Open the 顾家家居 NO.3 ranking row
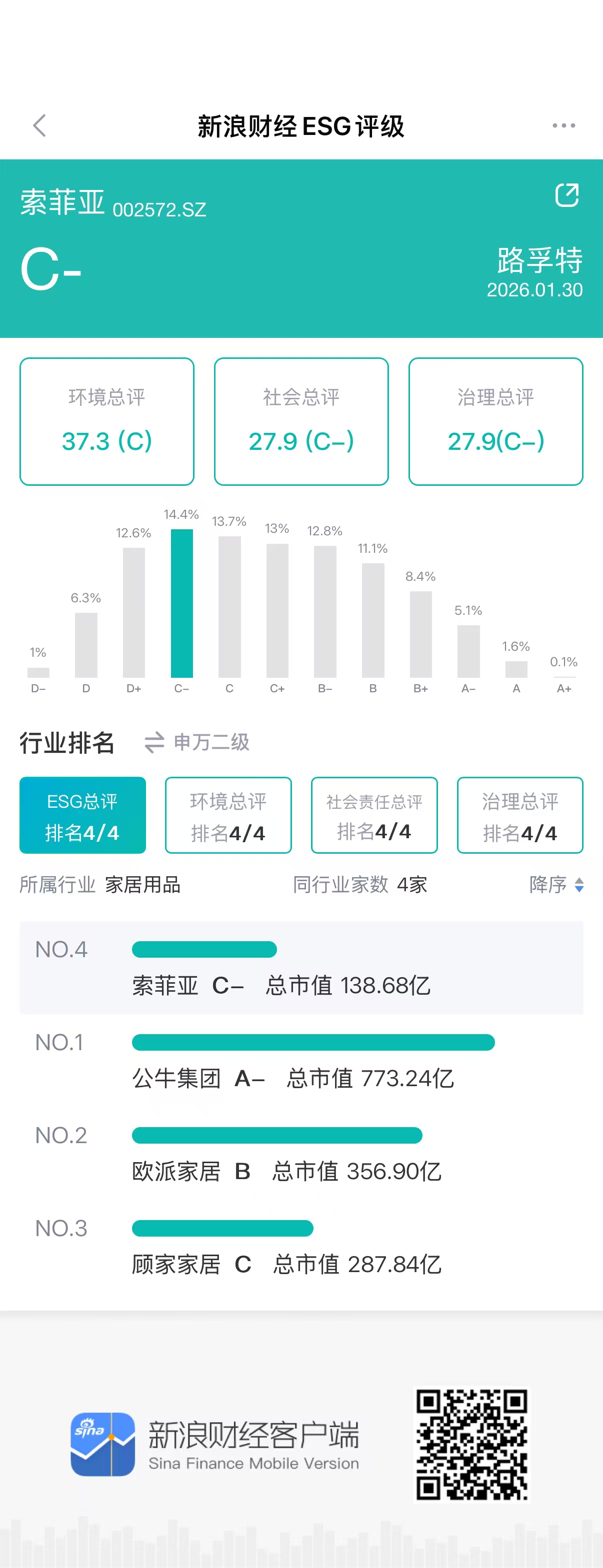Image resolution: width=603 pixels, height=1568 pixels. 301,1247
